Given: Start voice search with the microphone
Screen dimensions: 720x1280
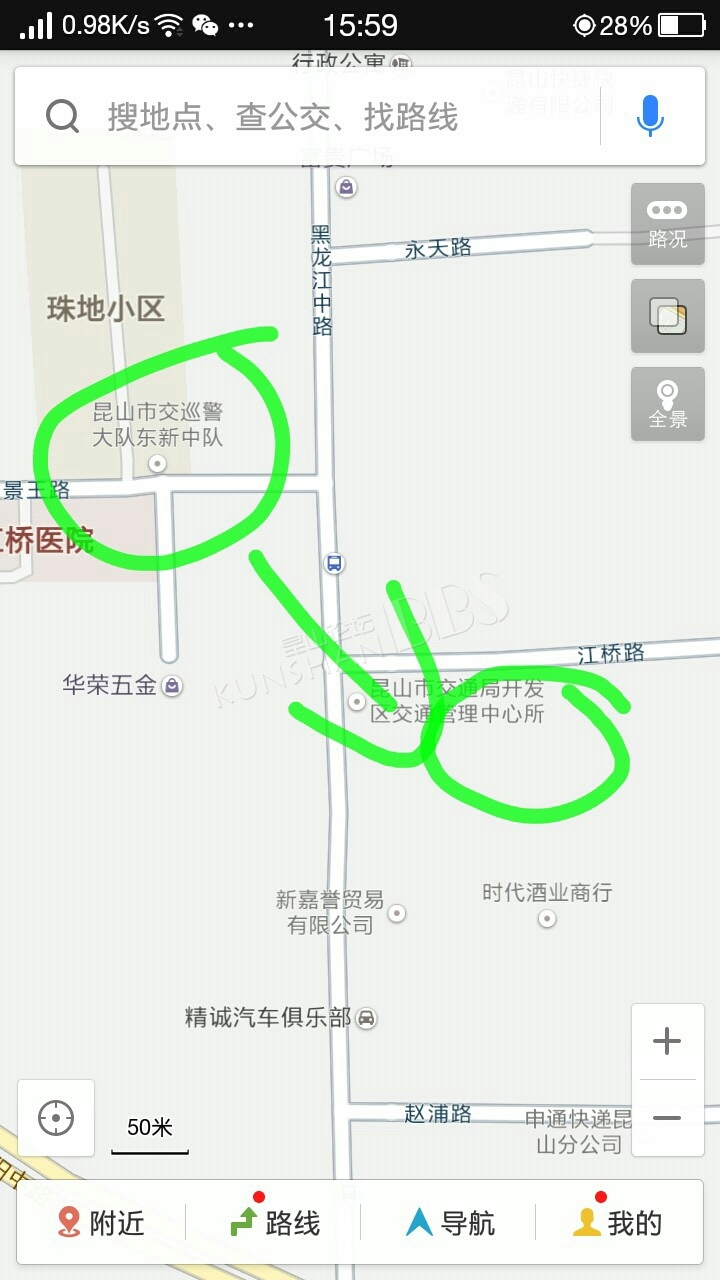Looking at the screenshot, I should pyautogui.click(x=650, y=117).
